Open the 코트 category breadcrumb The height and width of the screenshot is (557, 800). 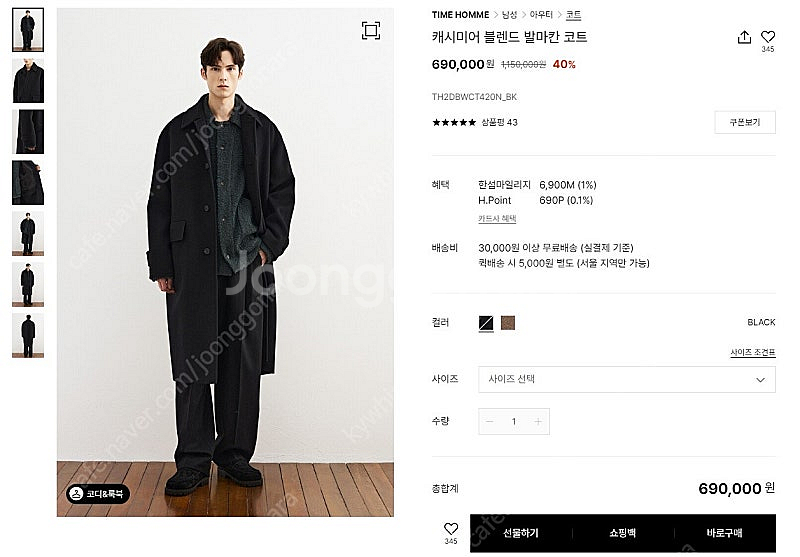(x=573, y=15)
